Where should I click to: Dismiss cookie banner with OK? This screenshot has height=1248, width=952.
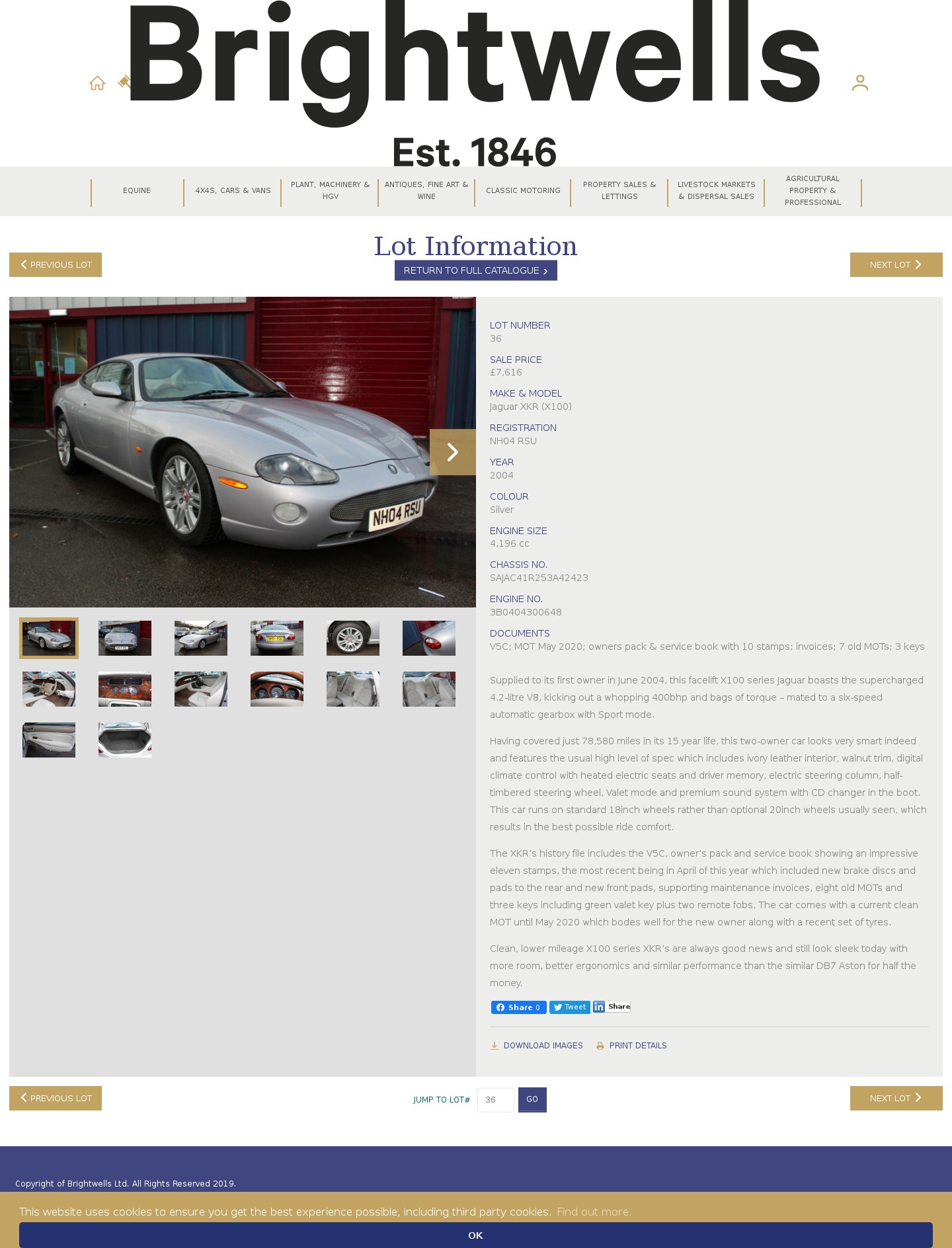pos(475,1235)
